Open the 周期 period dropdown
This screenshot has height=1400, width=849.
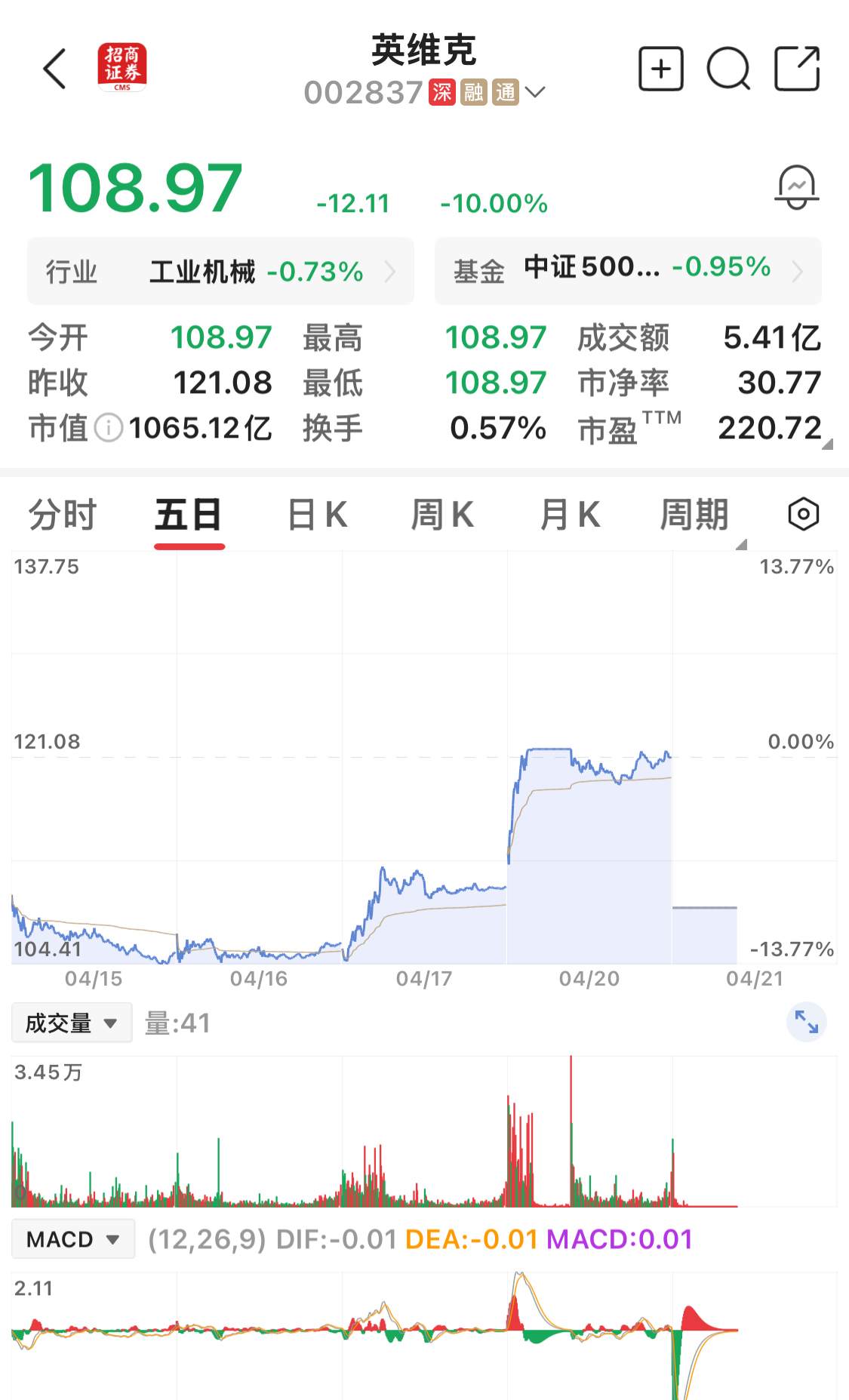point(695,515)
